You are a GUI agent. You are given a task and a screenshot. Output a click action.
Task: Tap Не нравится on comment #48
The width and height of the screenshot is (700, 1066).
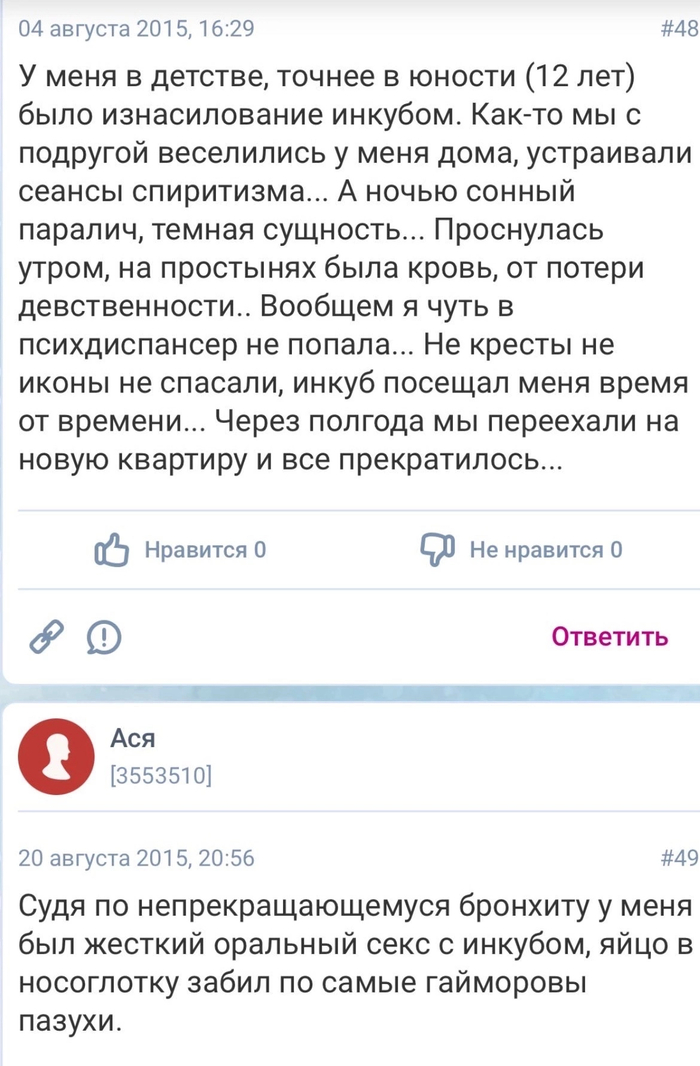[522, 549]
